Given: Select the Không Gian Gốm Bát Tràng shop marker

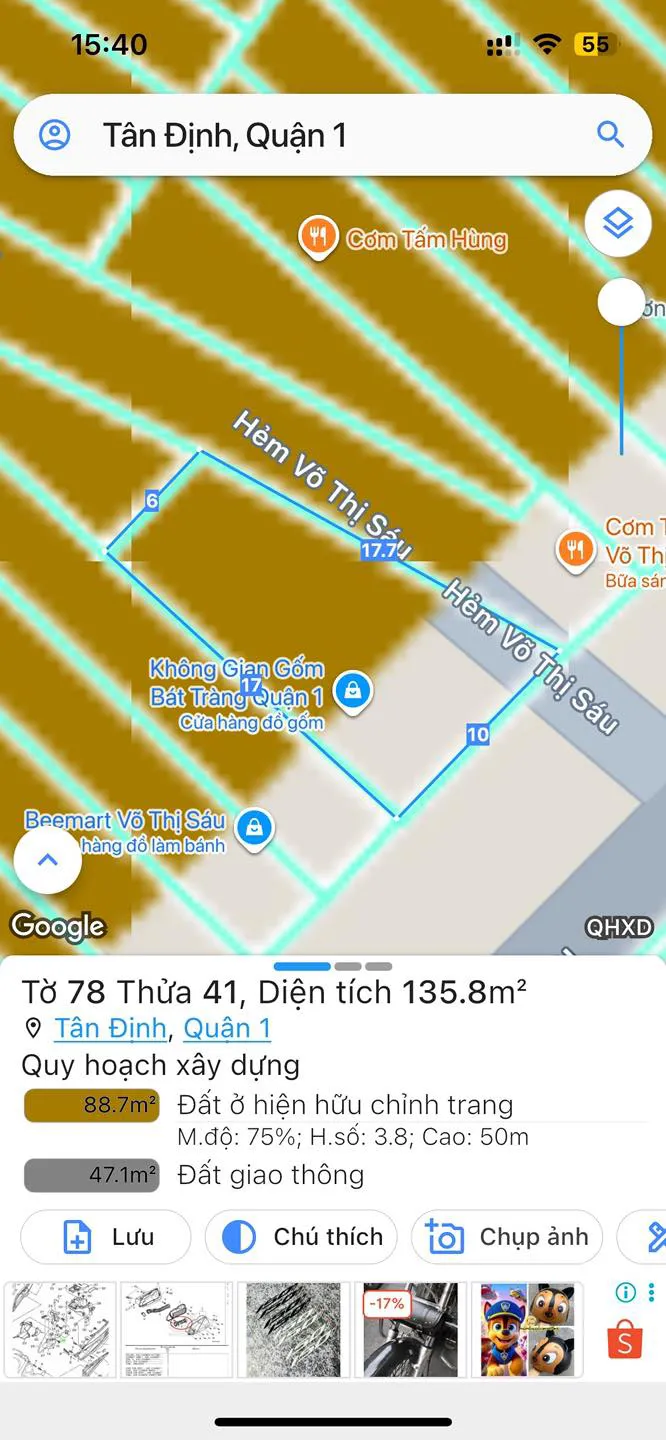Looking at the screenshot, I should [x=352, y=690].
